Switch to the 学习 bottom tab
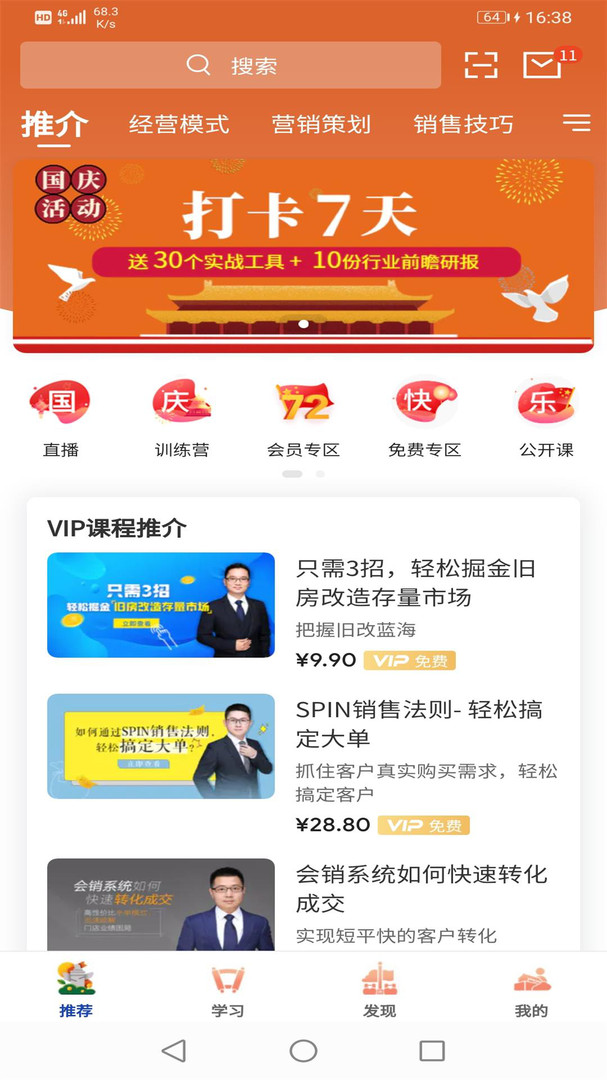607x1080 pixels. pos(227,990)
